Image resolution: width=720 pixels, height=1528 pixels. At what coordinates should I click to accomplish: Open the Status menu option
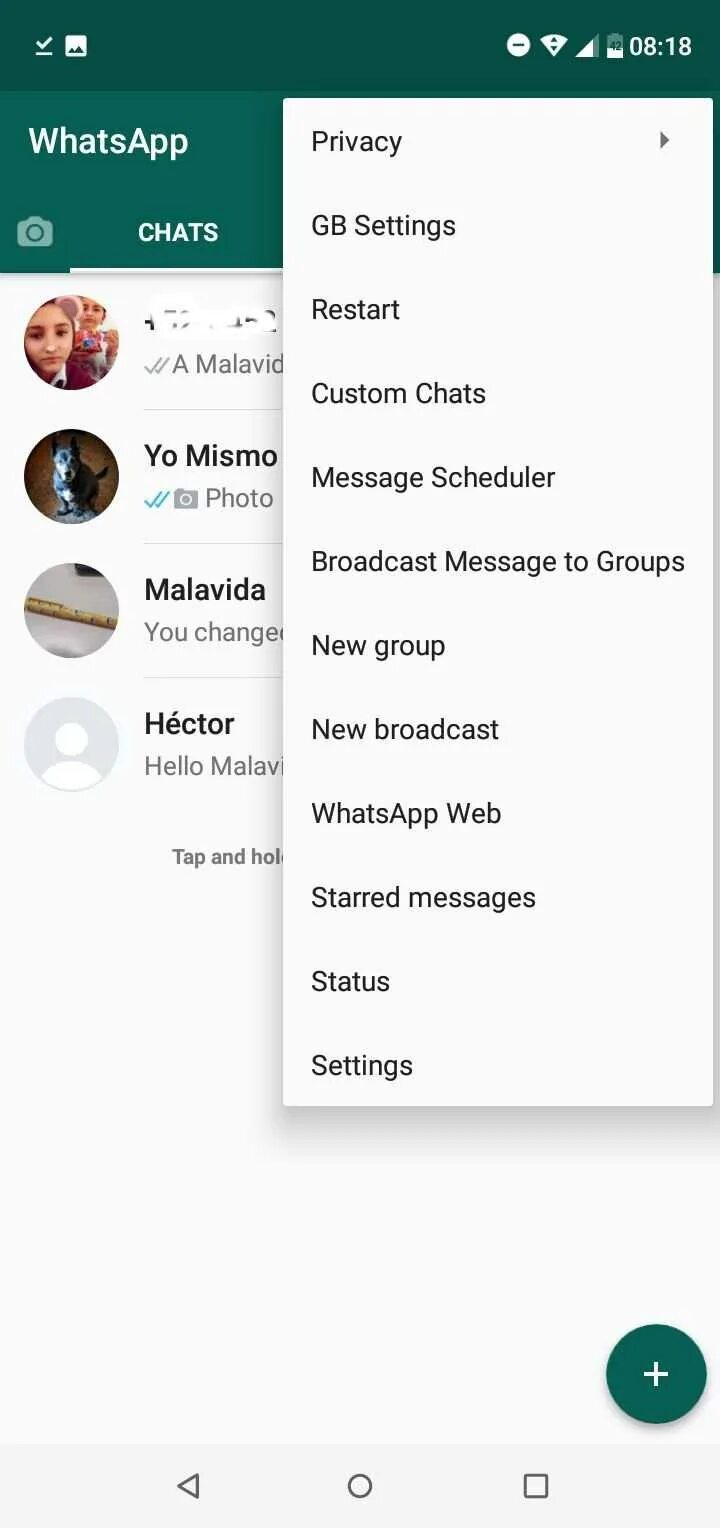498,981
